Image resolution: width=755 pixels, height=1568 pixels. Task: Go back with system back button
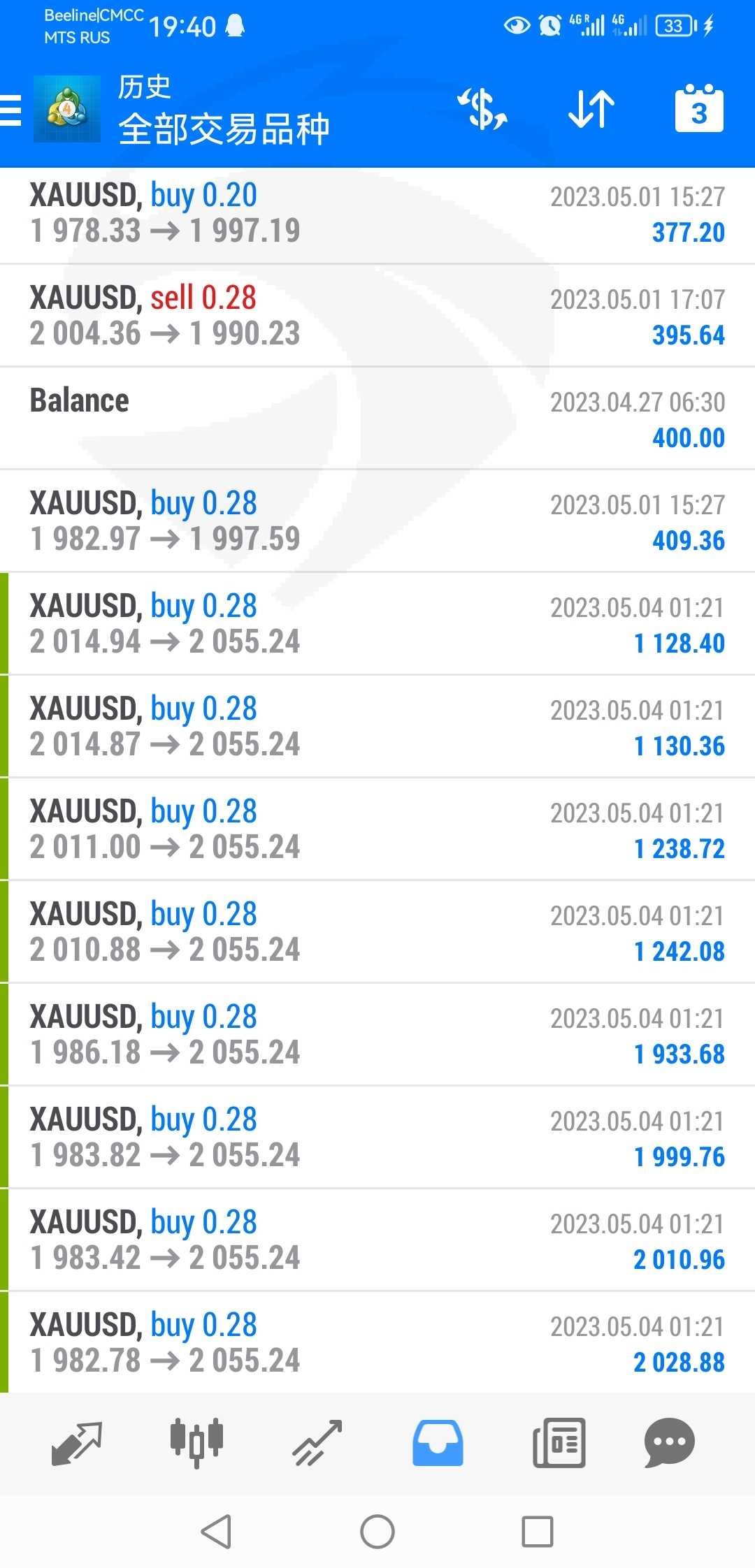(216, 1532)
